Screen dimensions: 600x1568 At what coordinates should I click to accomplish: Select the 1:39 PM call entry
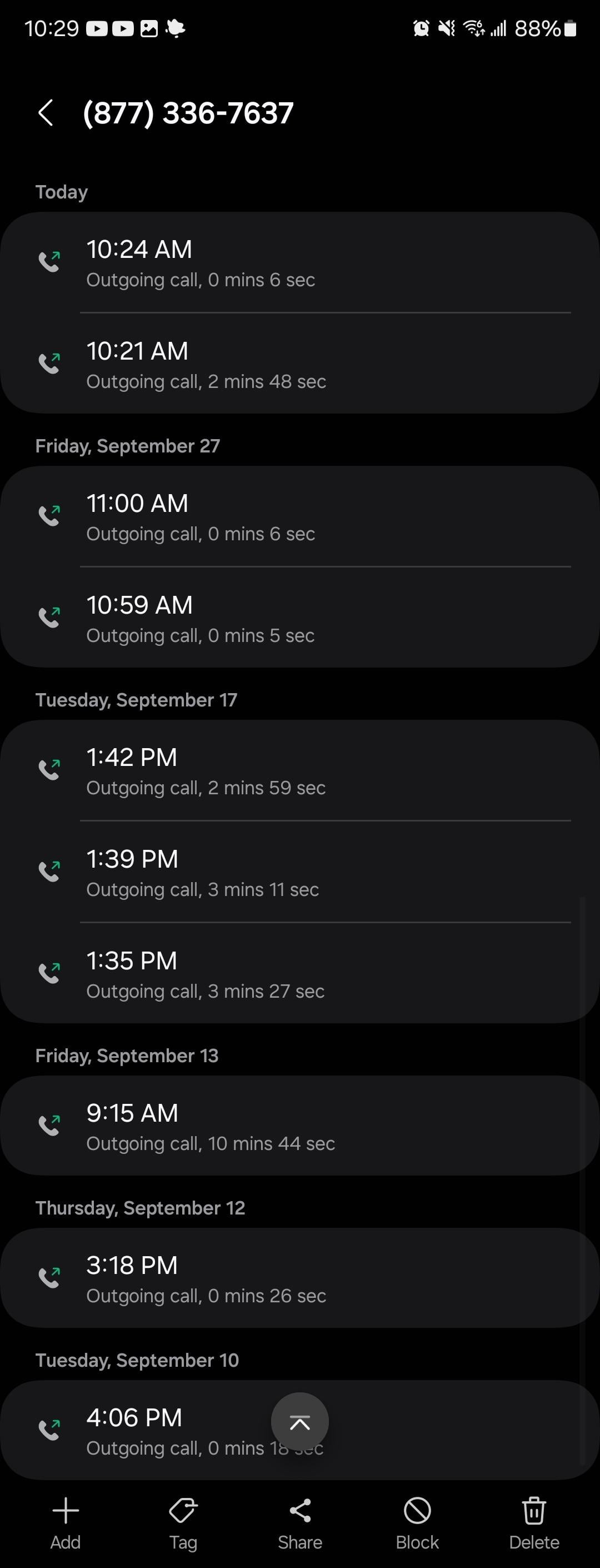300,872
